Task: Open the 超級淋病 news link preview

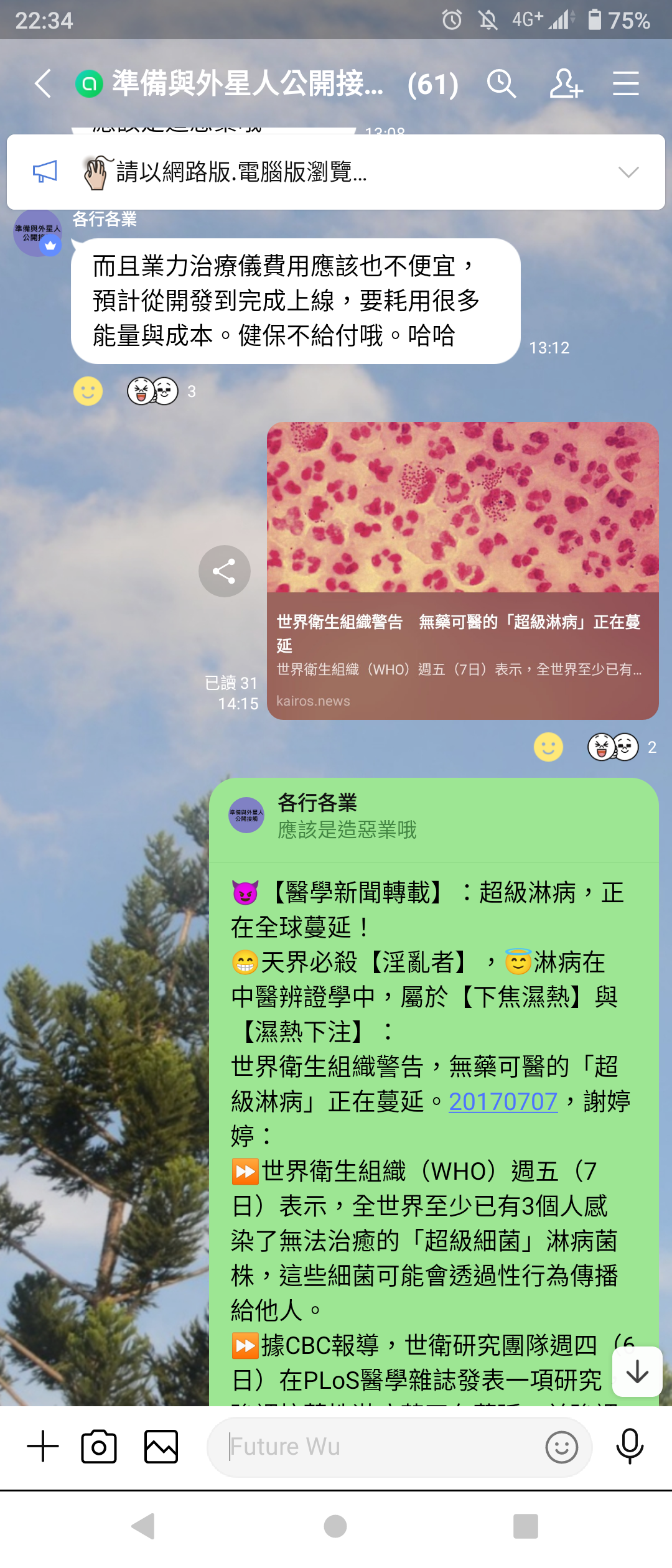Action: [x=462, y=571]
